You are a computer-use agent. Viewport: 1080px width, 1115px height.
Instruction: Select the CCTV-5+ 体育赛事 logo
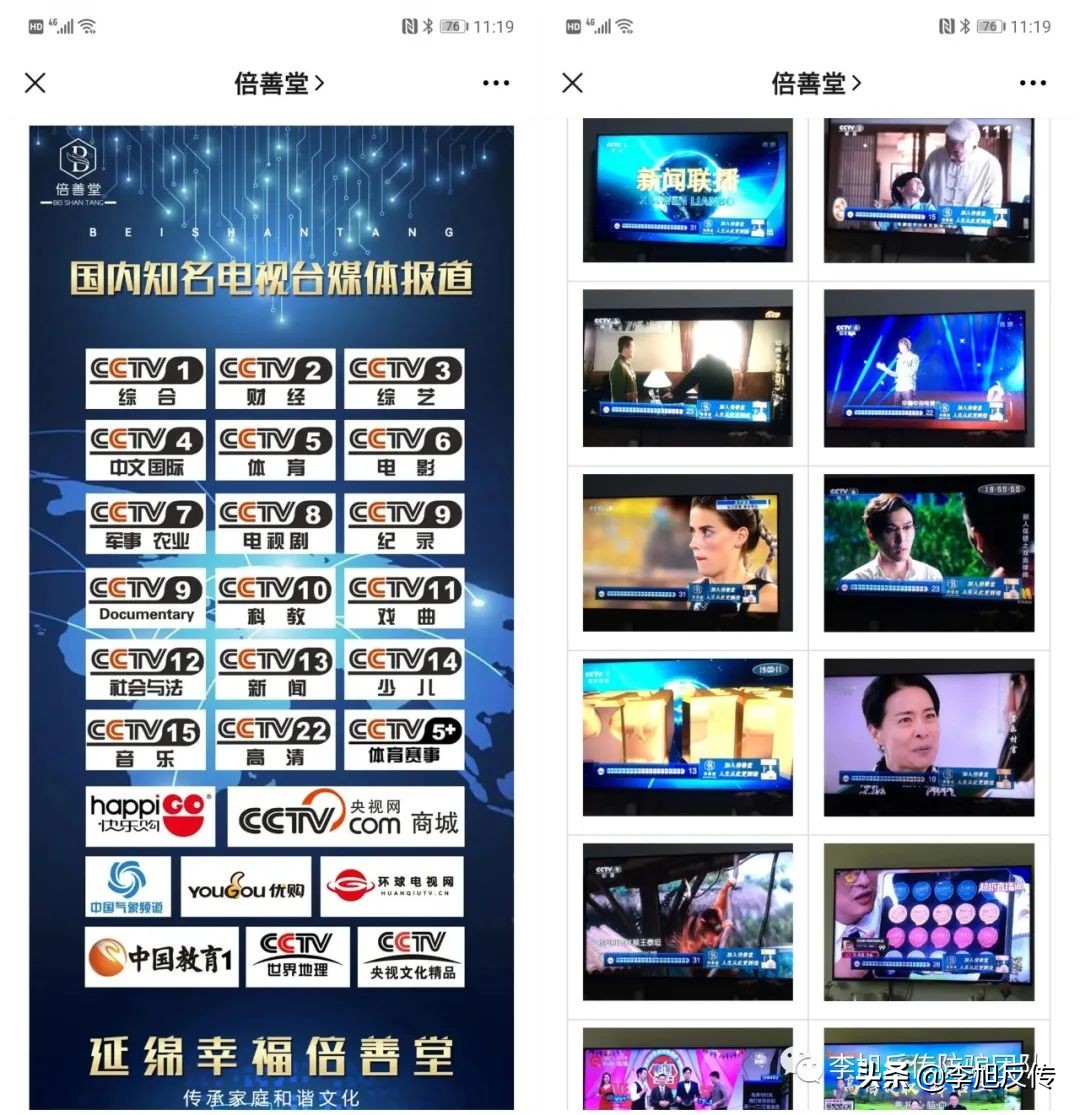(404, 738)
